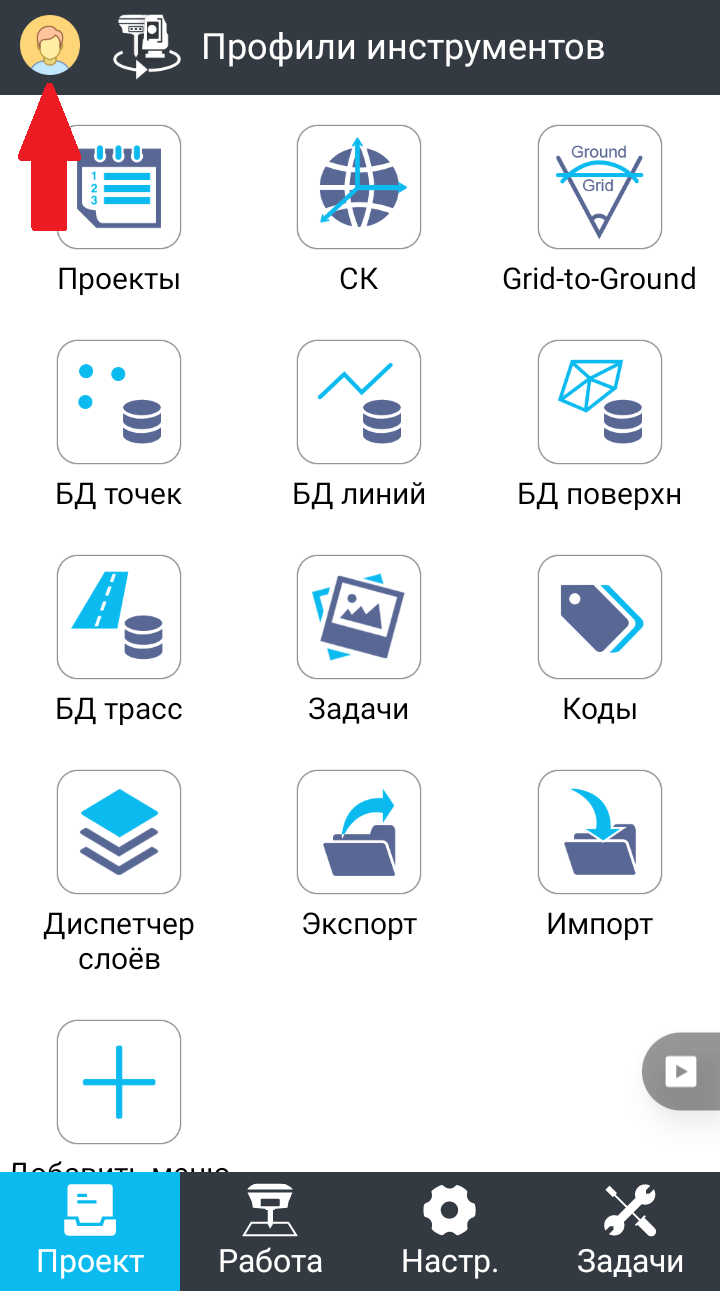
Task: Switch to the Задачи bottom tab
Action: (x=630, y=1231)
